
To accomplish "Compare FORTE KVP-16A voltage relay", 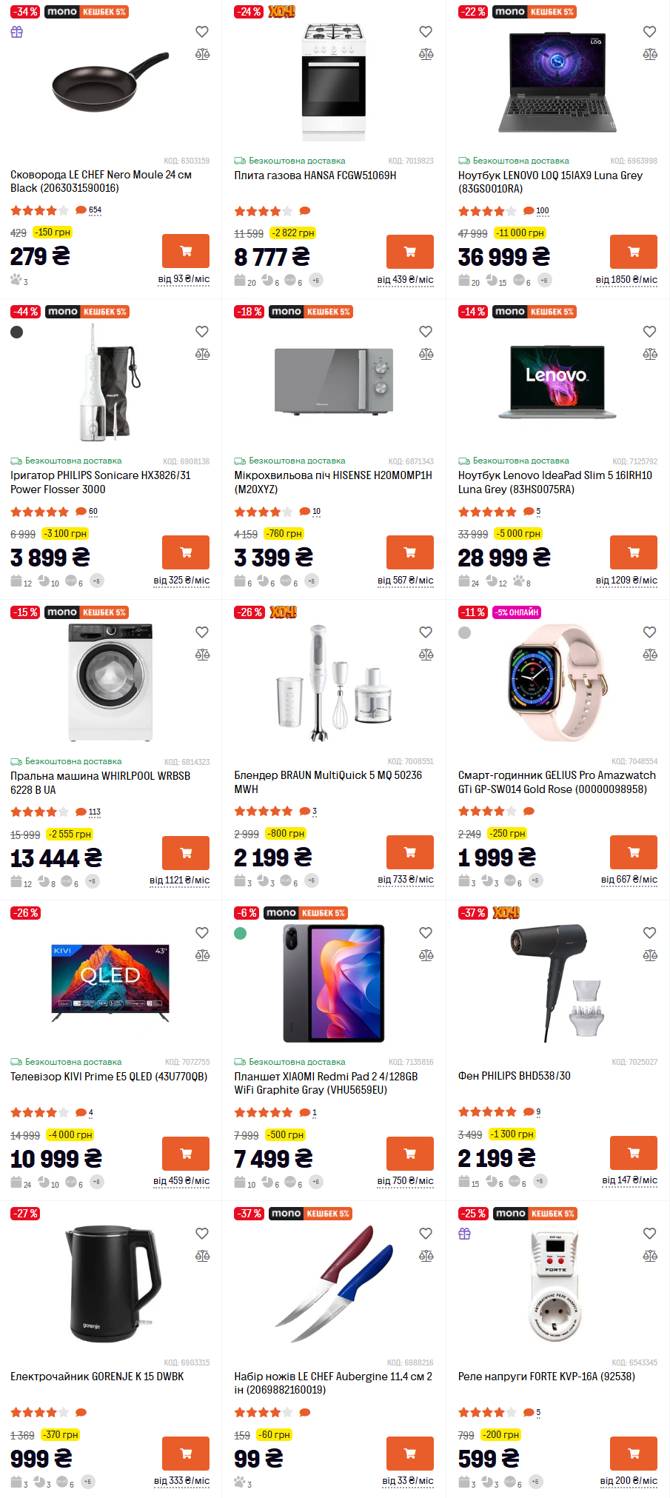I will click(650, 1256).
